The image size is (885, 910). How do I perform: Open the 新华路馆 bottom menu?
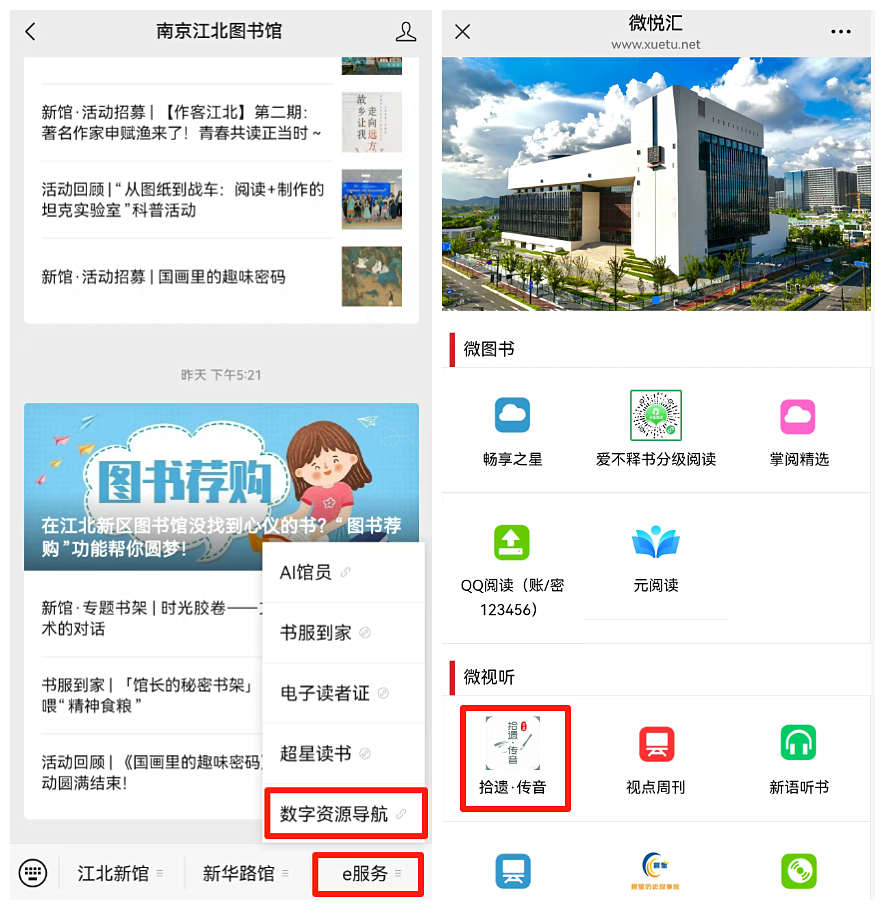[238, 873]
